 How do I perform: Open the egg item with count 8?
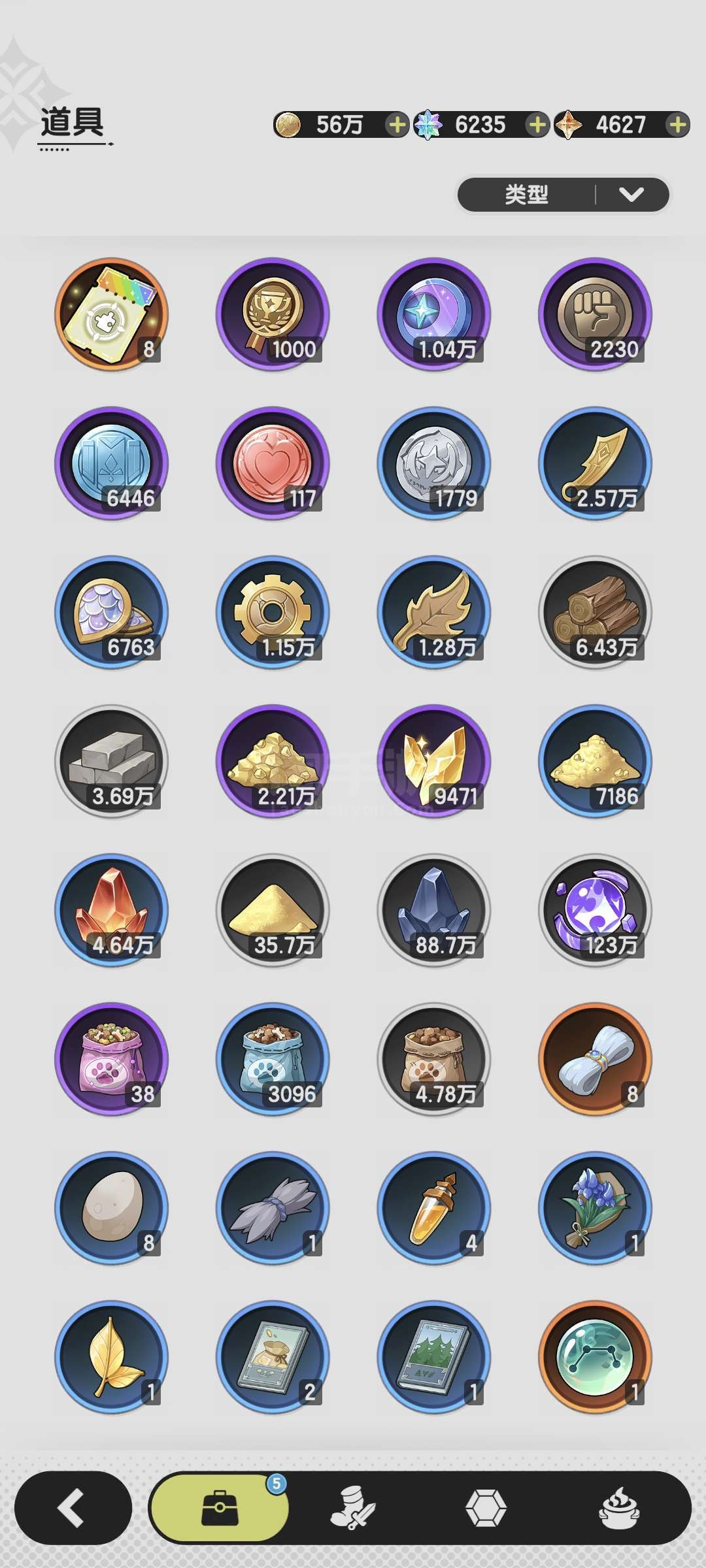111,1208
